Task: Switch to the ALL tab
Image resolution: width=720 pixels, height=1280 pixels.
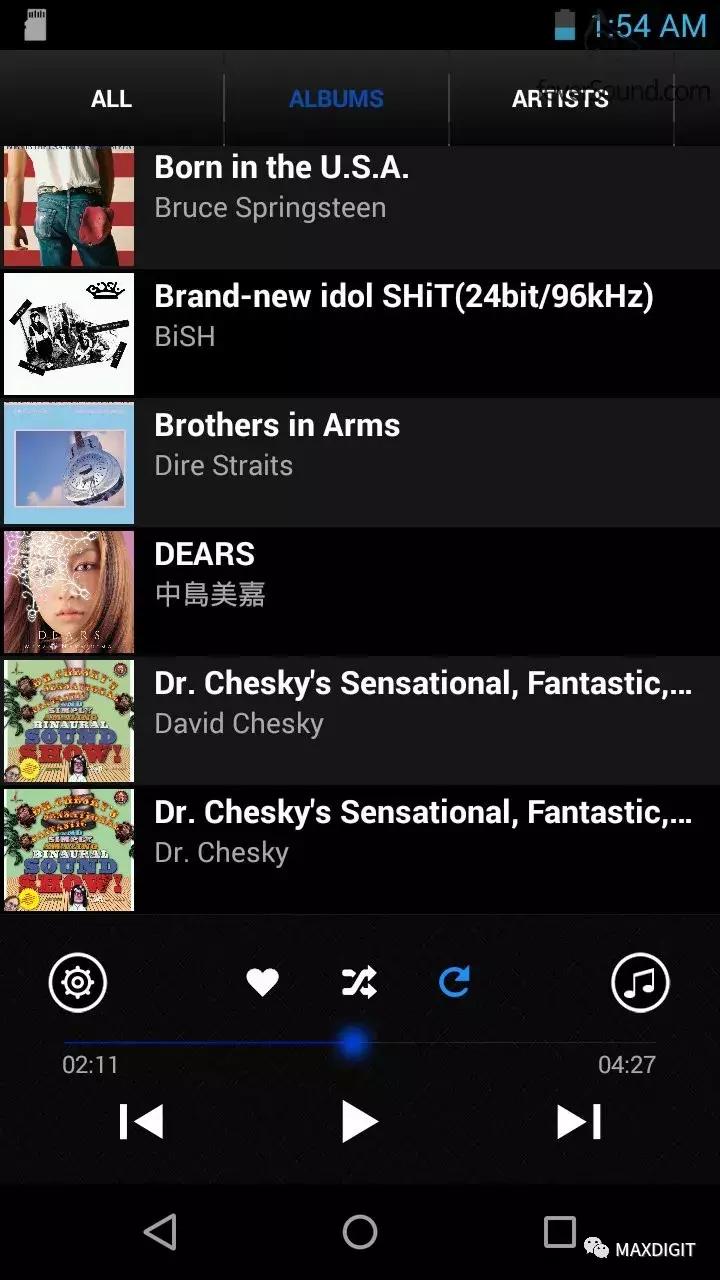Action: click(x=111, y=99)
